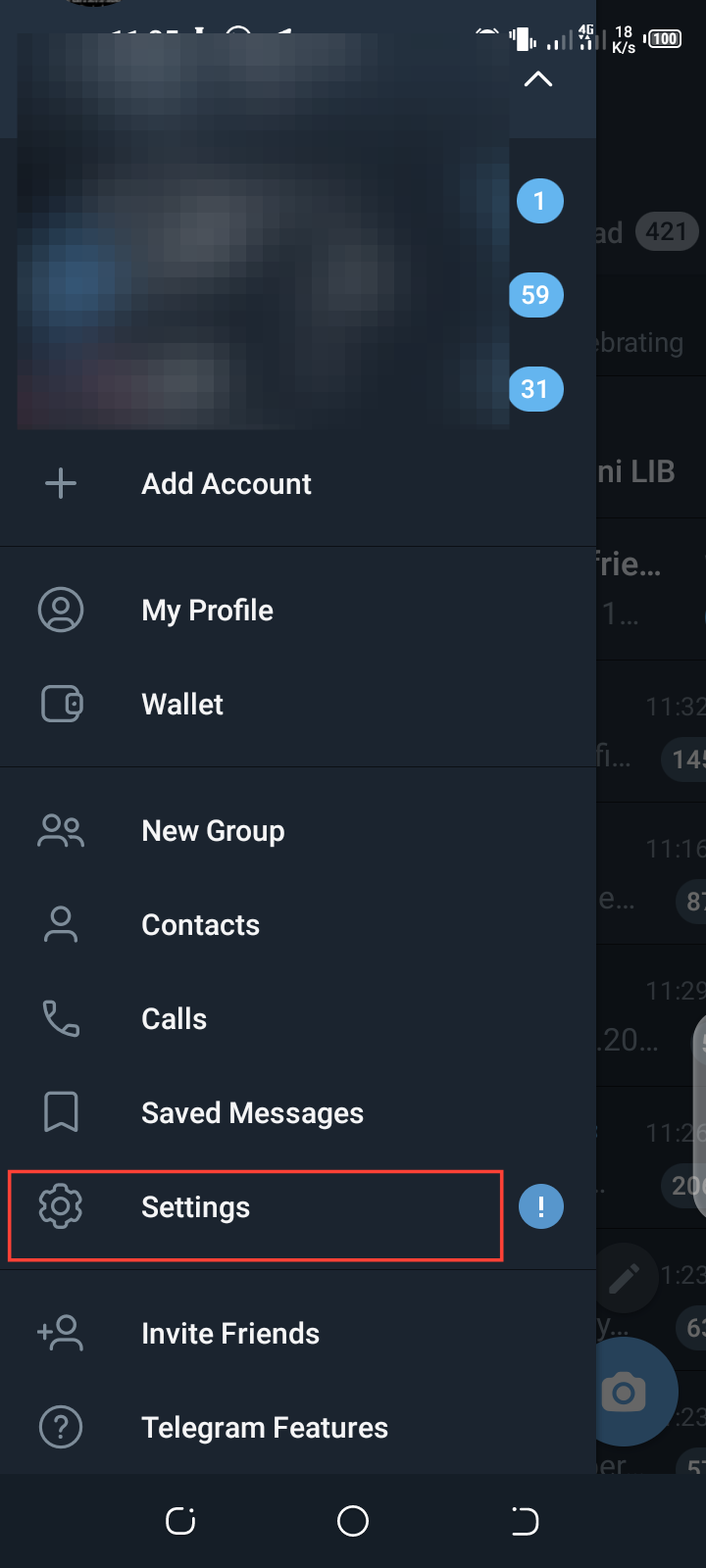This screenshot has height=1568, width=706.
Task: Tap the system back button
Action: click(x=525, y=1521)
